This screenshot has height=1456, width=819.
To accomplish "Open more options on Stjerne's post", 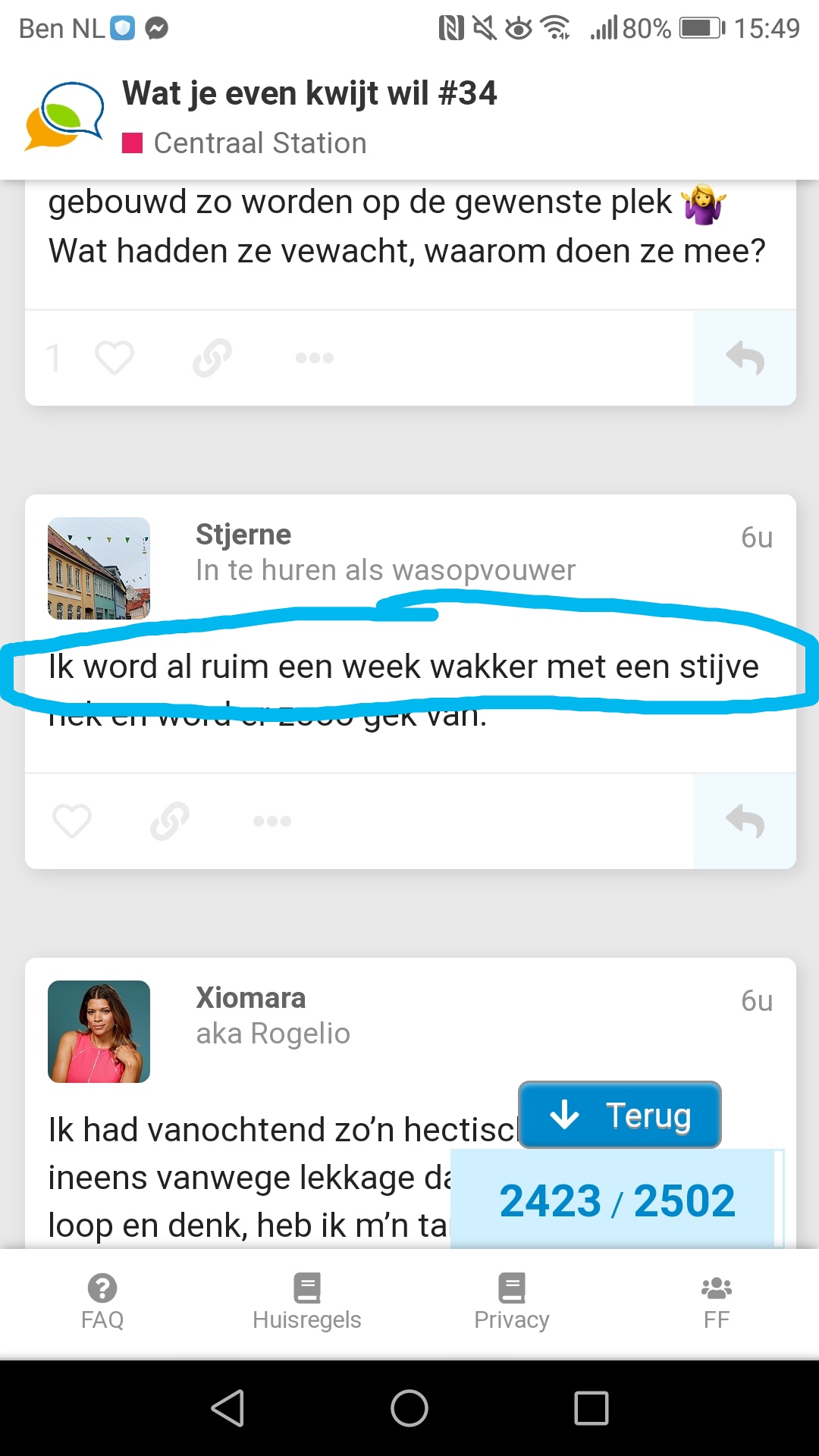I will click(x=272, y=821).
